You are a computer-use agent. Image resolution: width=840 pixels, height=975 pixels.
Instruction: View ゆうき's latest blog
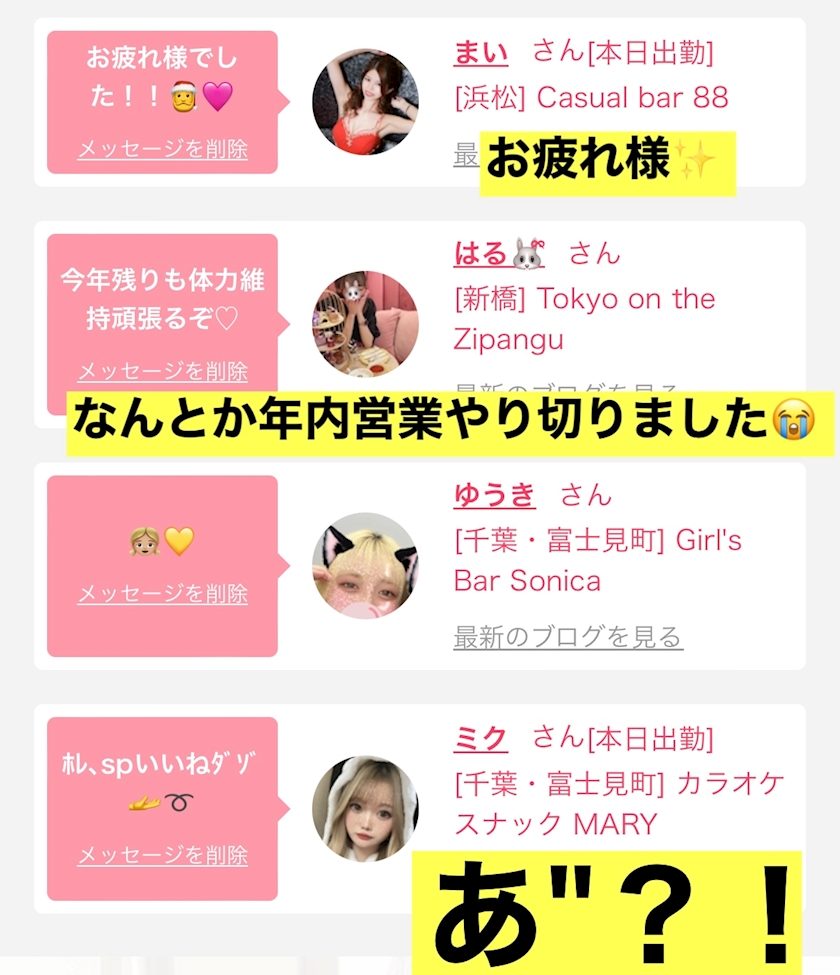[568, 637]
